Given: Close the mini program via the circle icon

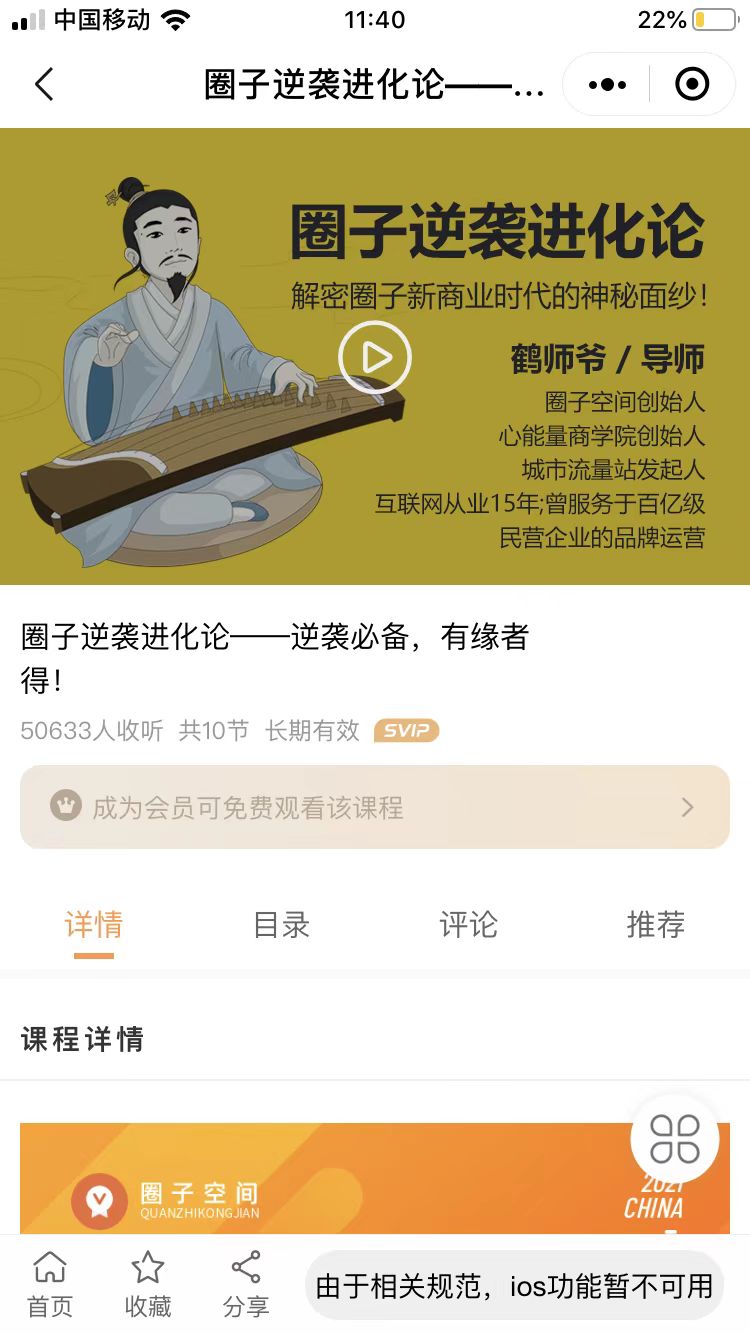Looking at the screenshot, I should pyautogui.click(x=692, y=85).
